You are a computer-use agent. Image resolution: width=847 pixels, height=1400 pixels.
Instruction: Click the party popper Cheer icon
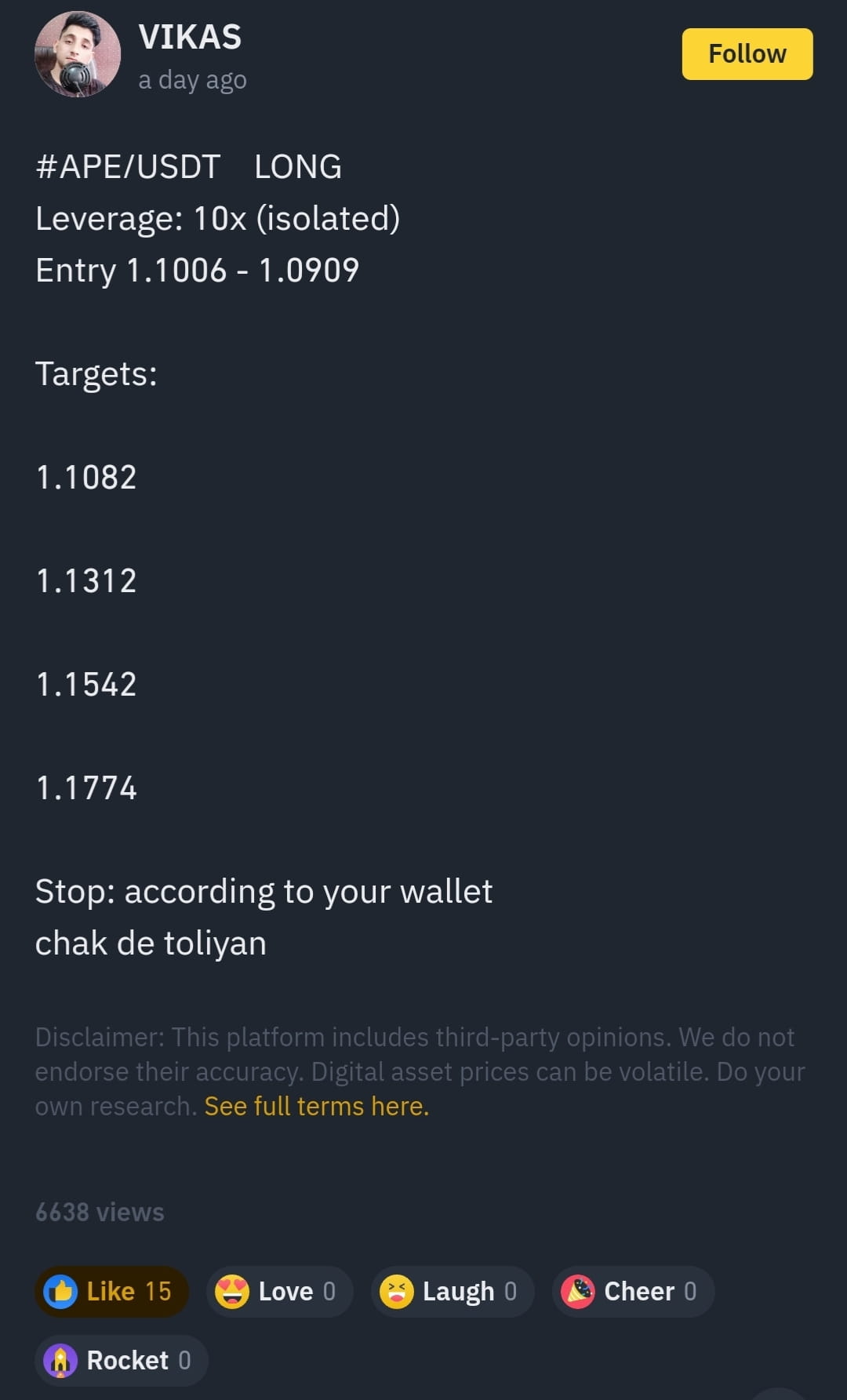[579, 1291]
